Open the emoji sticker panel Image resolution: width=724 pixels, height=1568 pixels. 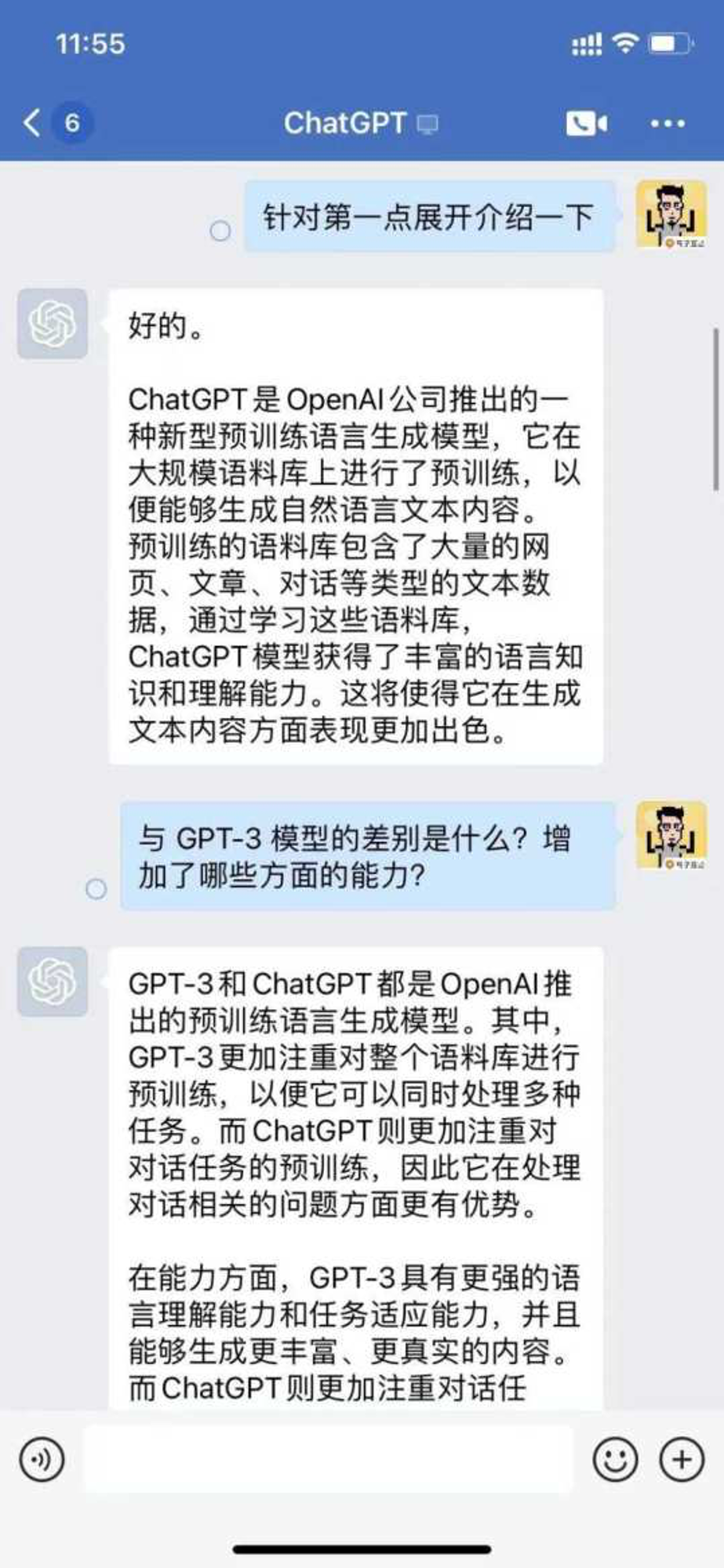(x=615, y=1460)
